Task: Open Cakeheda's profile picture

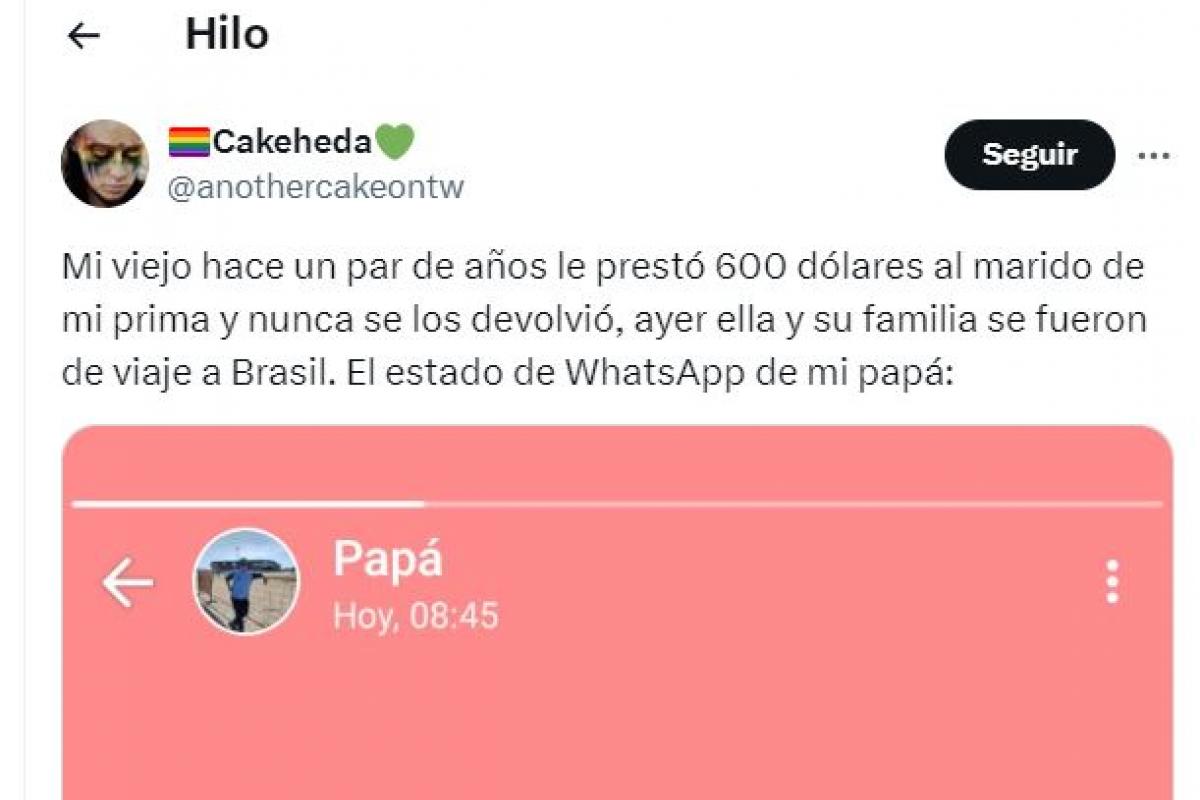Action: 105,163
